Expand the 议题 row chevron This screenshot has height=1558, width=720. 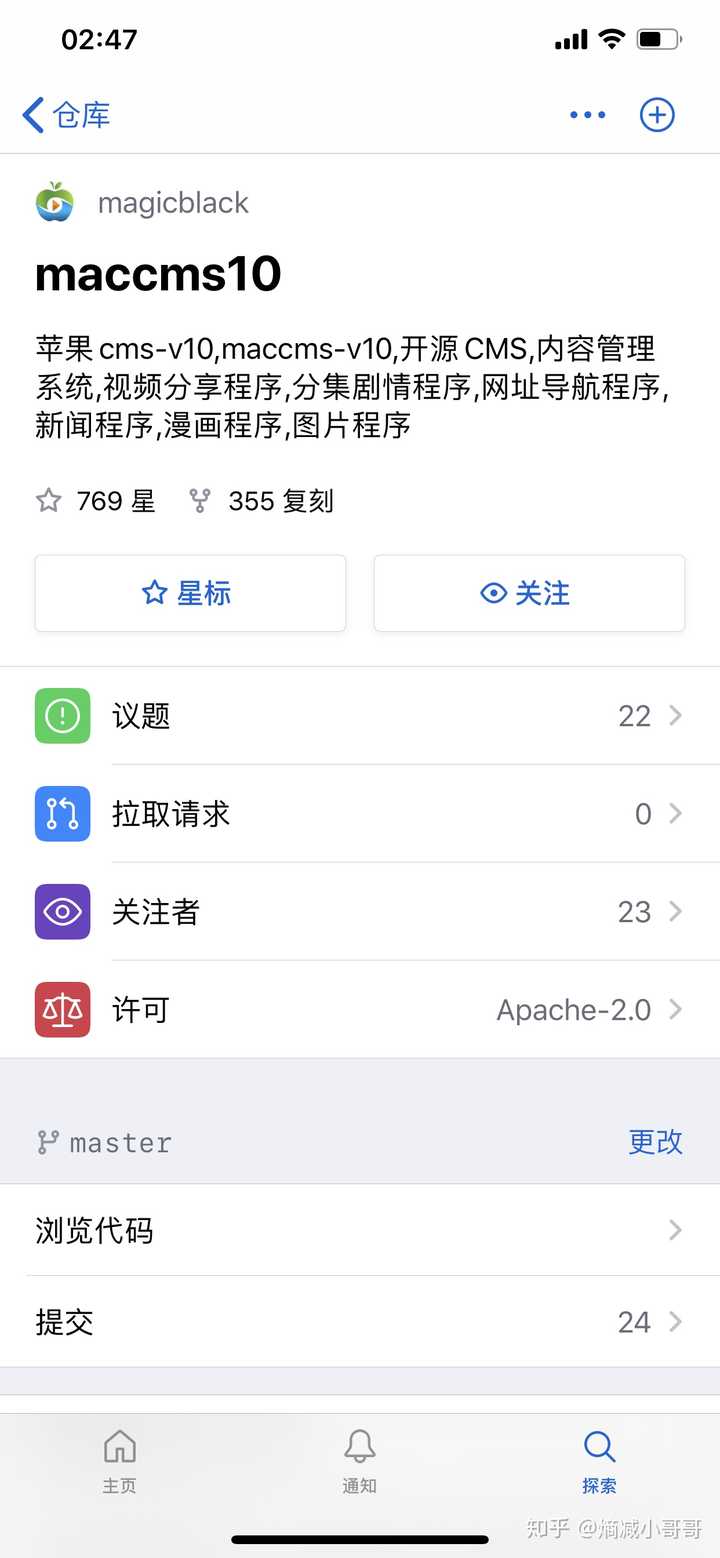pos(676,716)
